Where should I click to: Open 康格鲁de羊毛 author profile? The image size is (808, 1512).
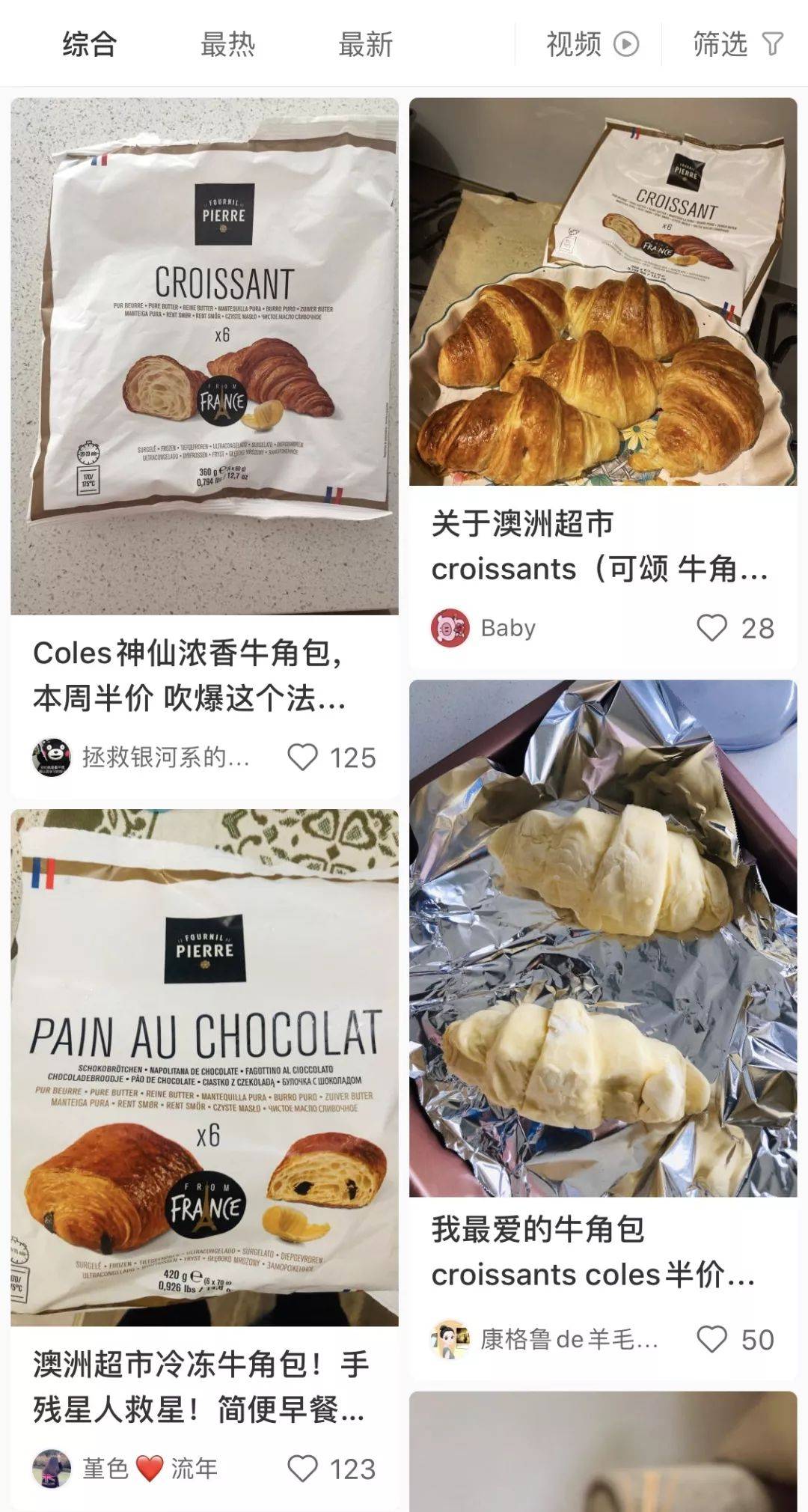tap(450, 1339)
